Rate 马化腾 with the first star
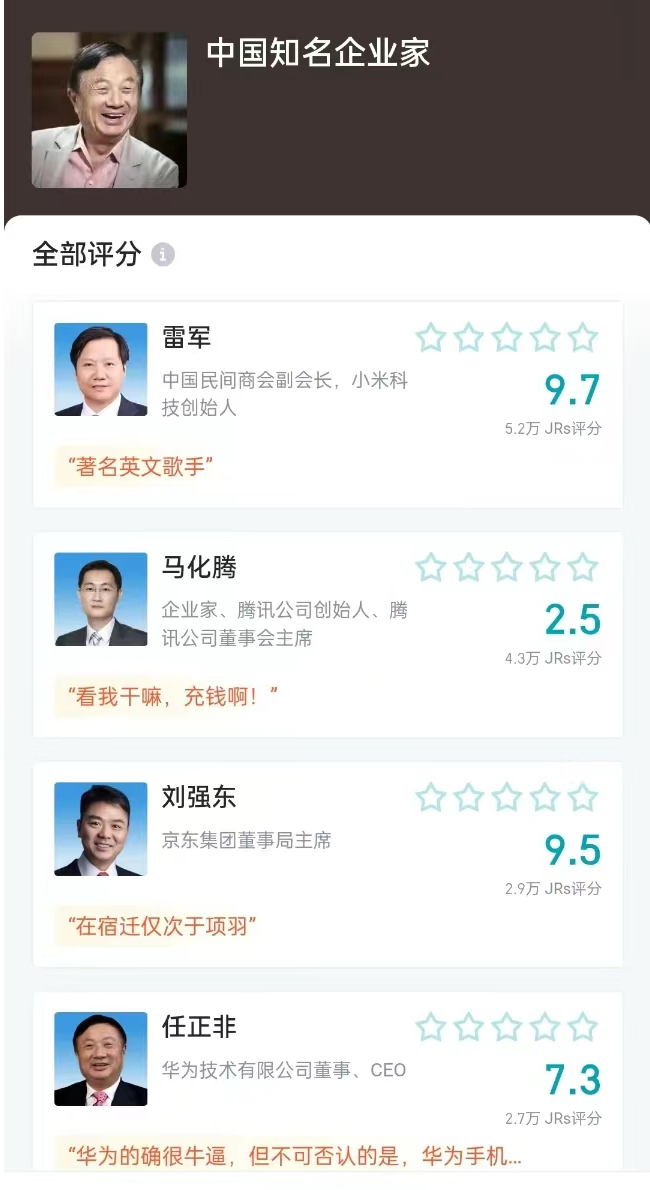650x1190 pixels. click(431, 568)
